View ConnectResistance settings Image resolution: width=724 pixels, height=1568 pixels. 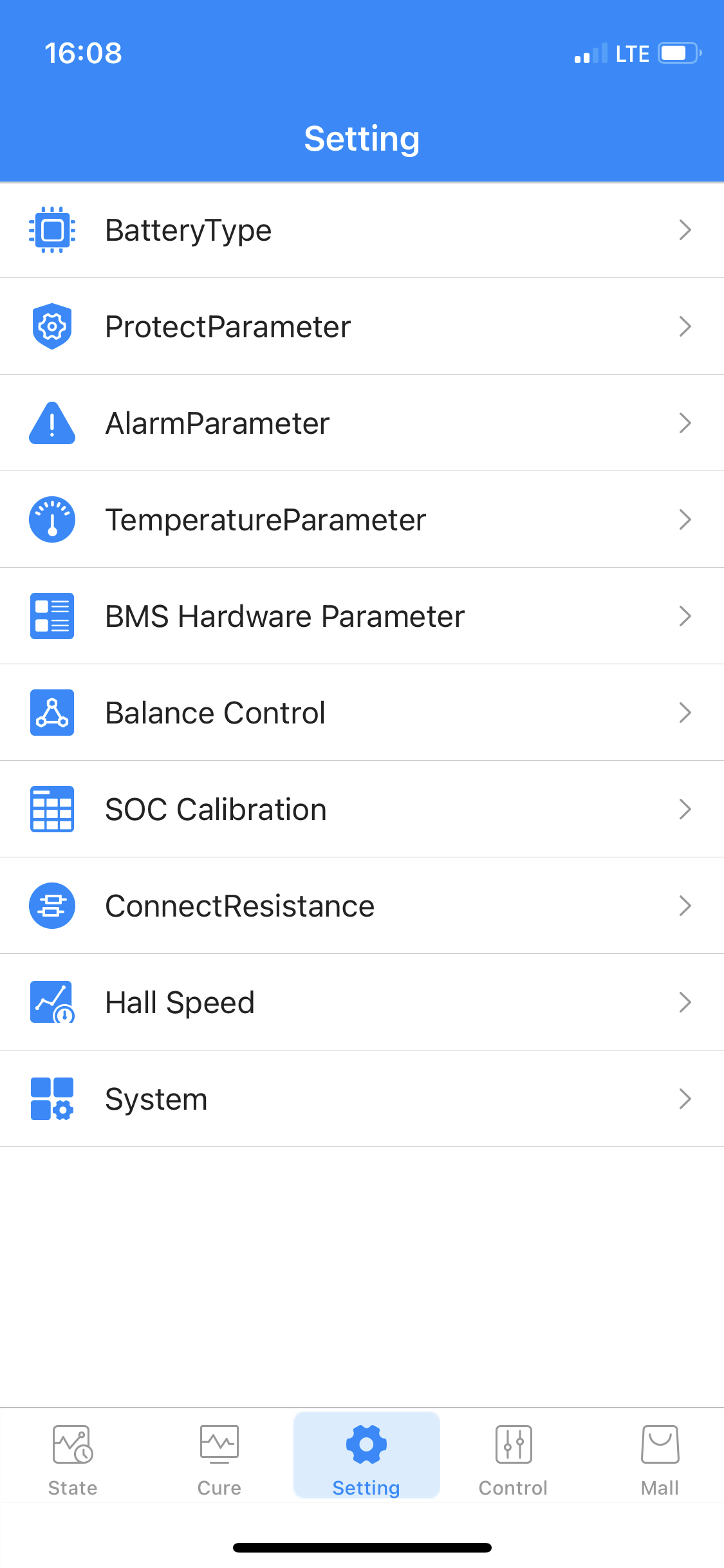(362, 906)
